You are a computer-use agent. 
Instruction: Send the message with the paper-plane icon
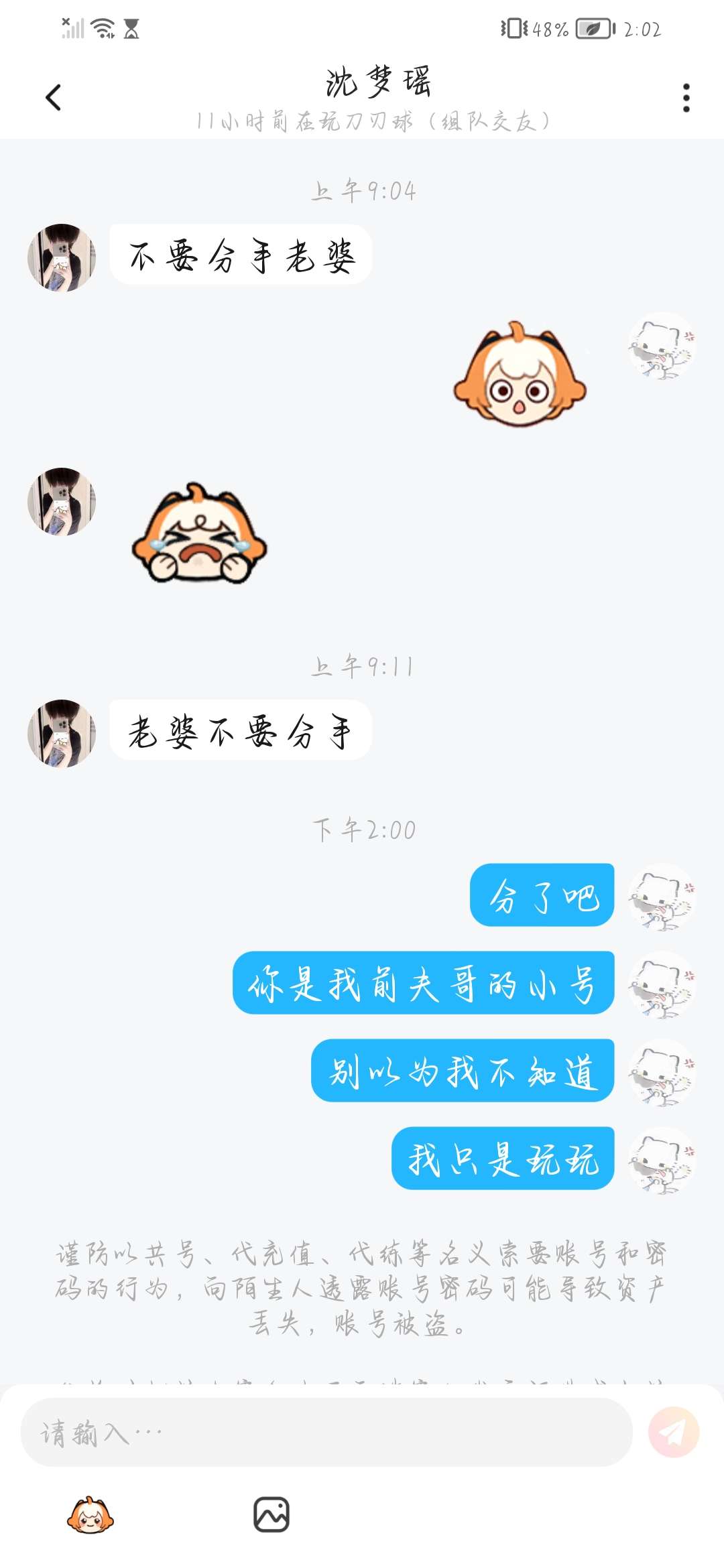[x=674, y=1432]
